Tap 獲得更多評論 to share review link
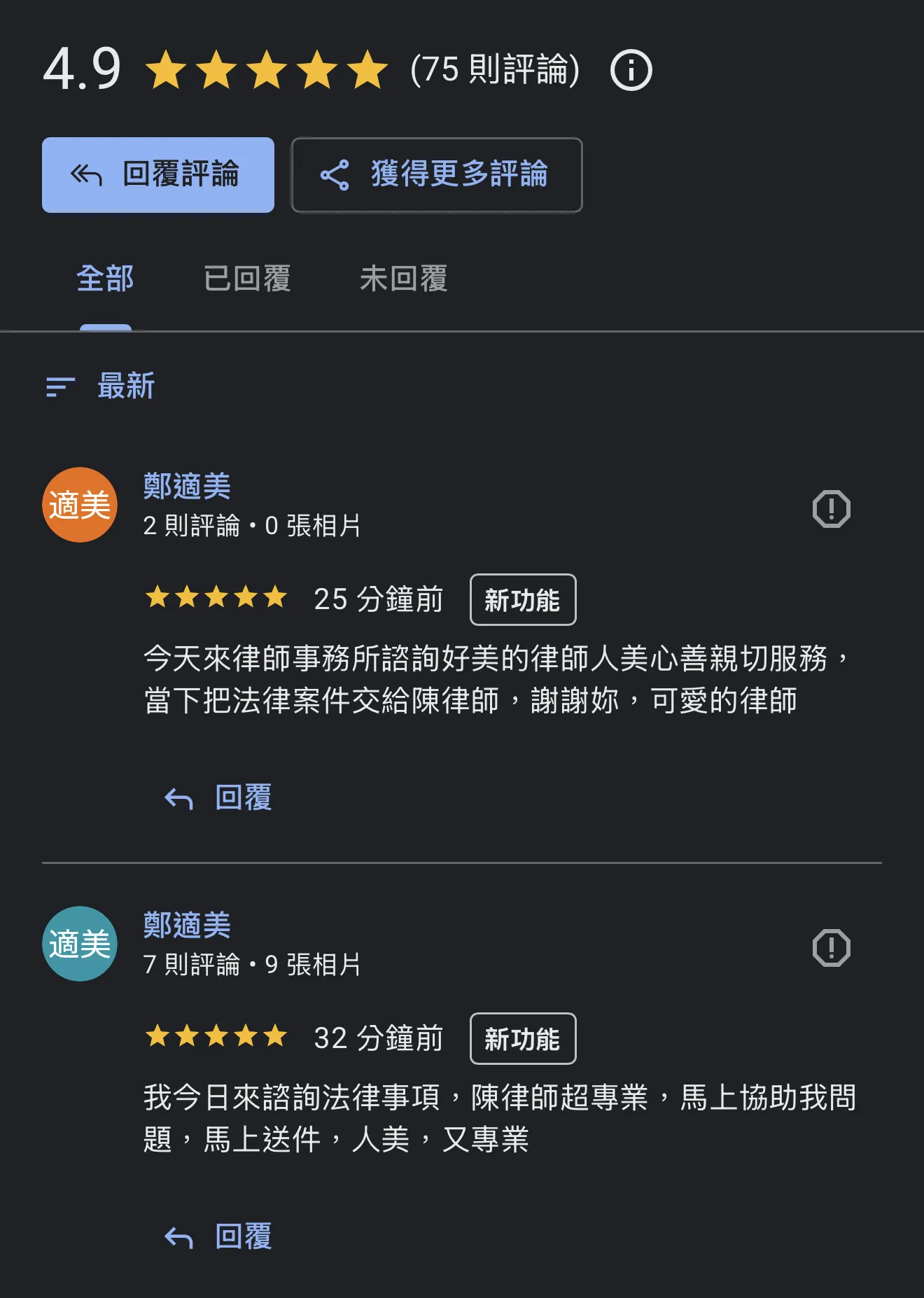The image size is (924, 1298). click(437, 175)
